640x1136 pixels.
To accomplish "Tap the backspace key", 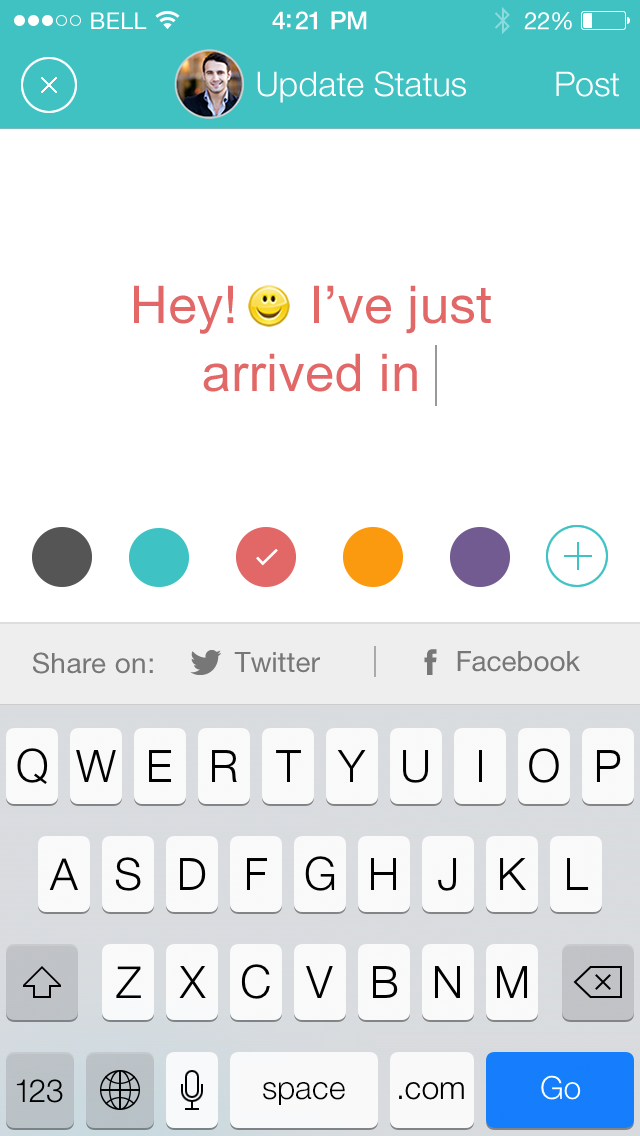I will tap(598, 982).
